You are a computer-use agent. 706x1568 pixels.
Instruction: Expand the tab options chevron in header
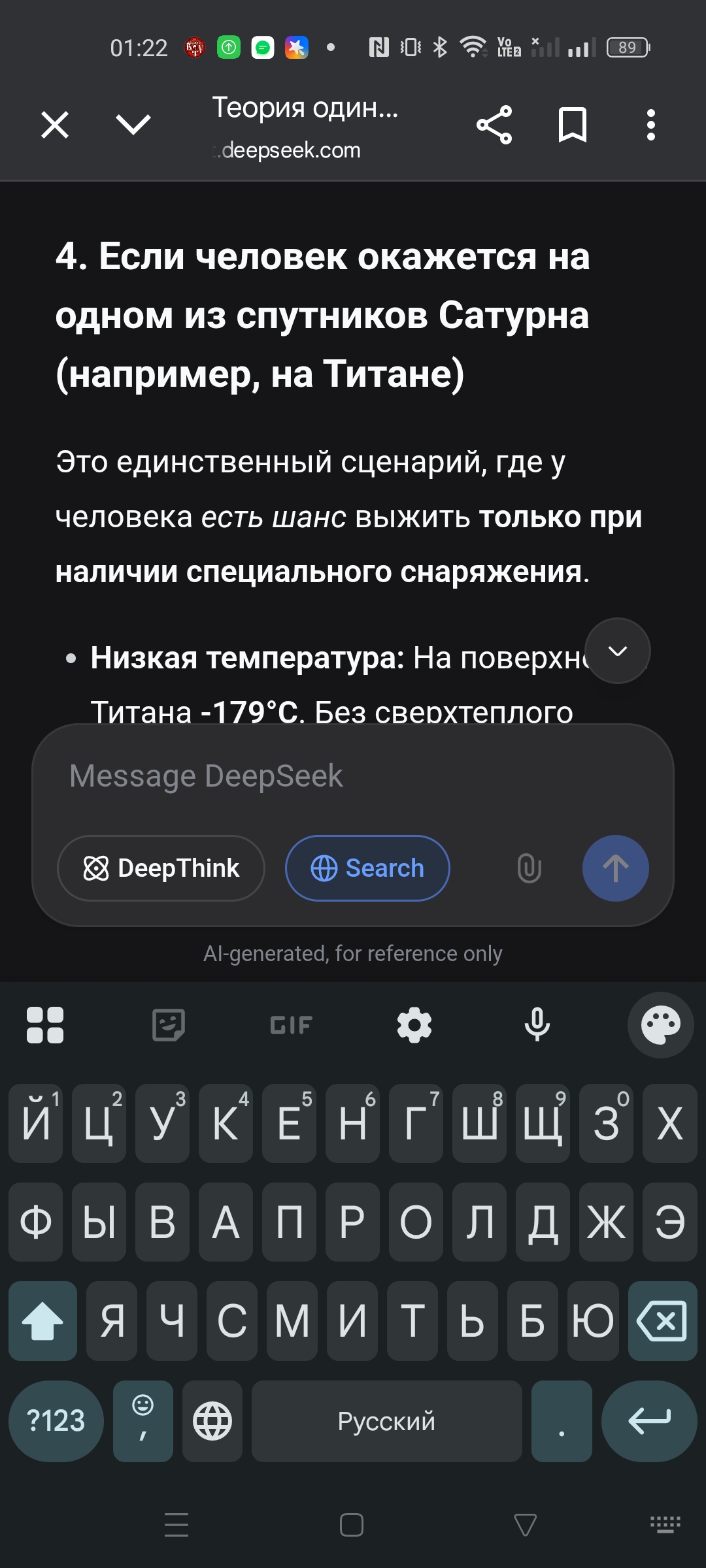click(x=133, y=124)
